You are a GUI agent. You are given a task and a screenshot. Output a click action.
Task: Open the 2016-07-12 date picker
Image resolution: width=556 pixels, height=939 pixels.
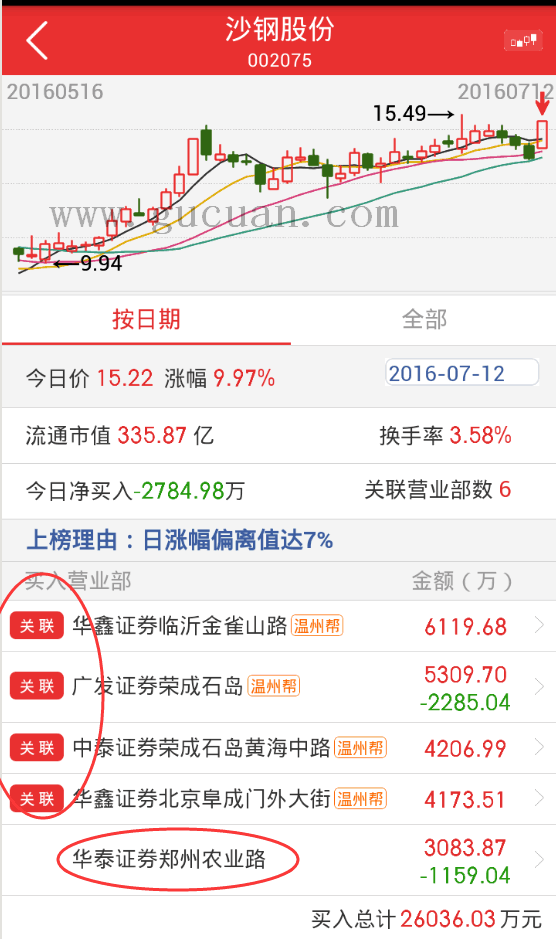(462, 373)
